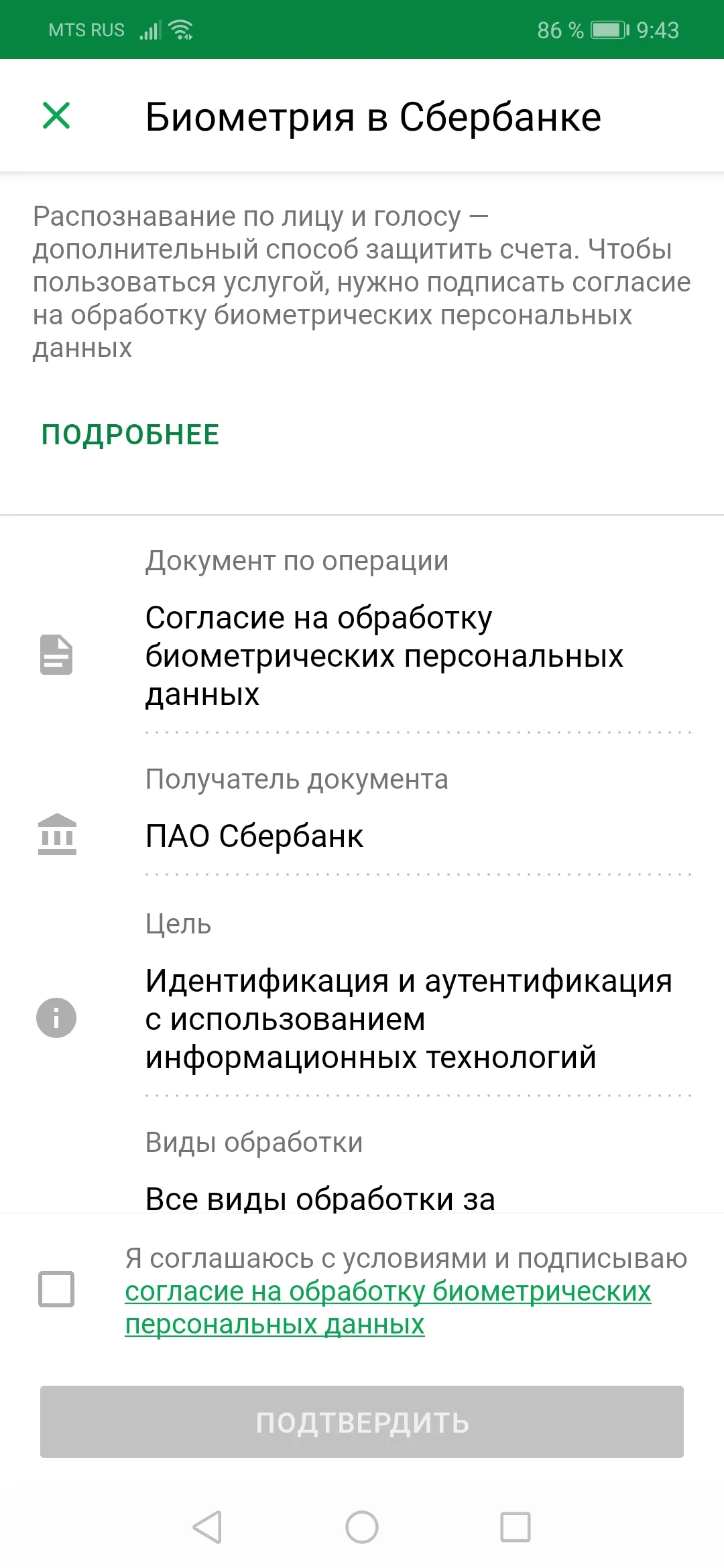
Task: Click the document icon next to Согласие
Action: coord(57,655)
